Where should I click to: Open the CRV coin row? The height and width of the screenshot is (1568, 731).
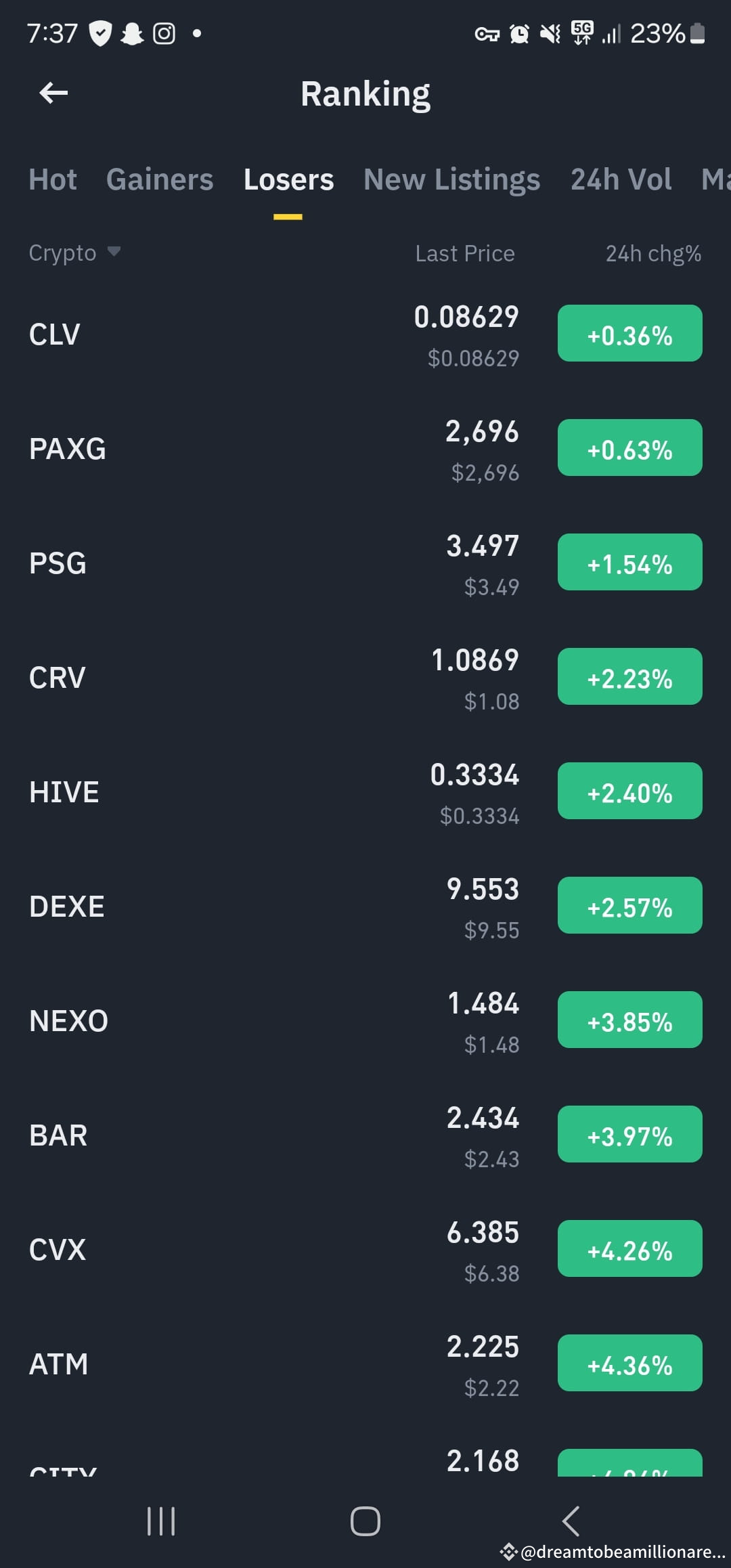[x=365, y=678]
